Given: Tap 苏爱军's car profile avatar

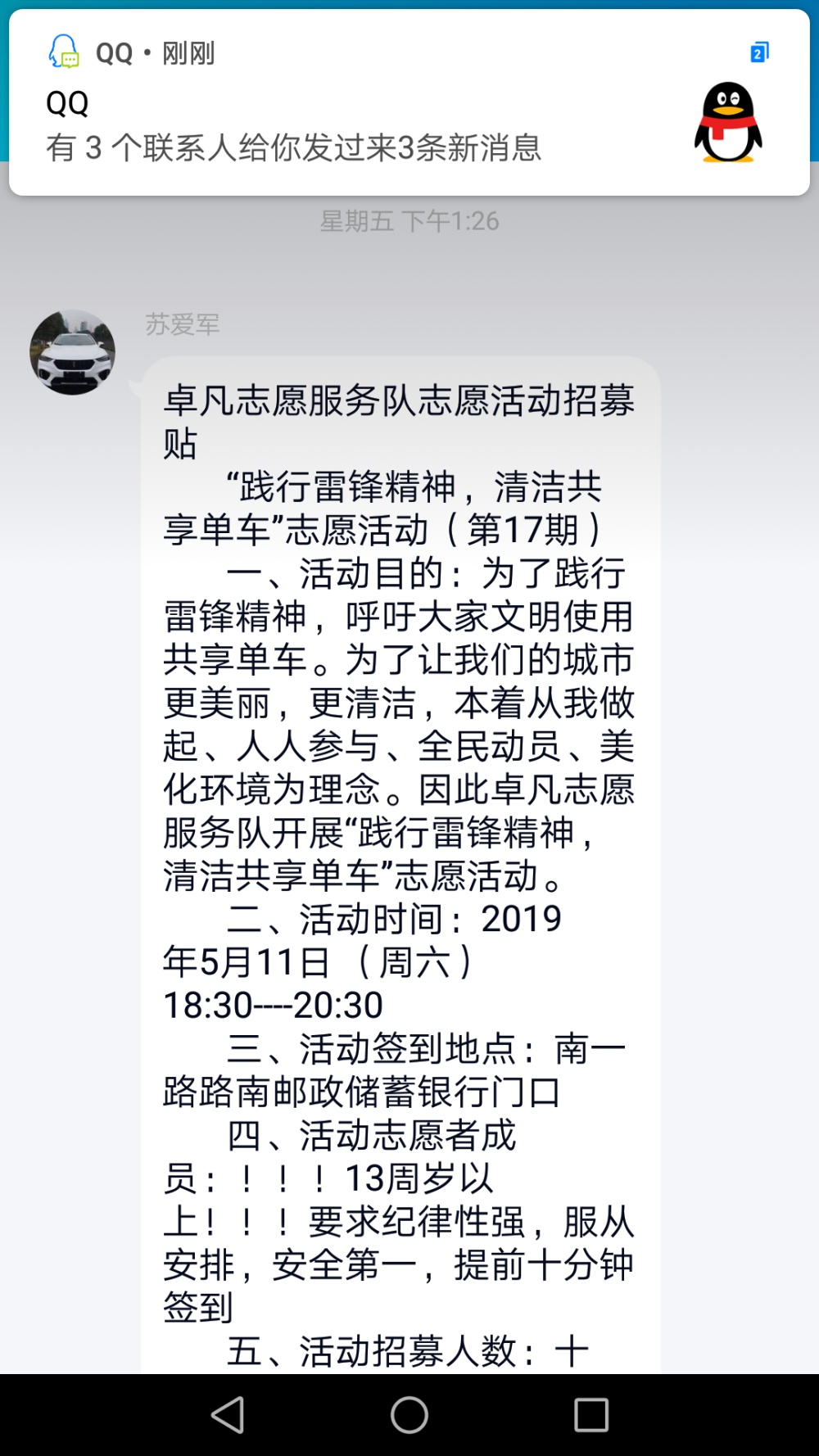Looking at the screenshot, I should (x=73, y=352).
